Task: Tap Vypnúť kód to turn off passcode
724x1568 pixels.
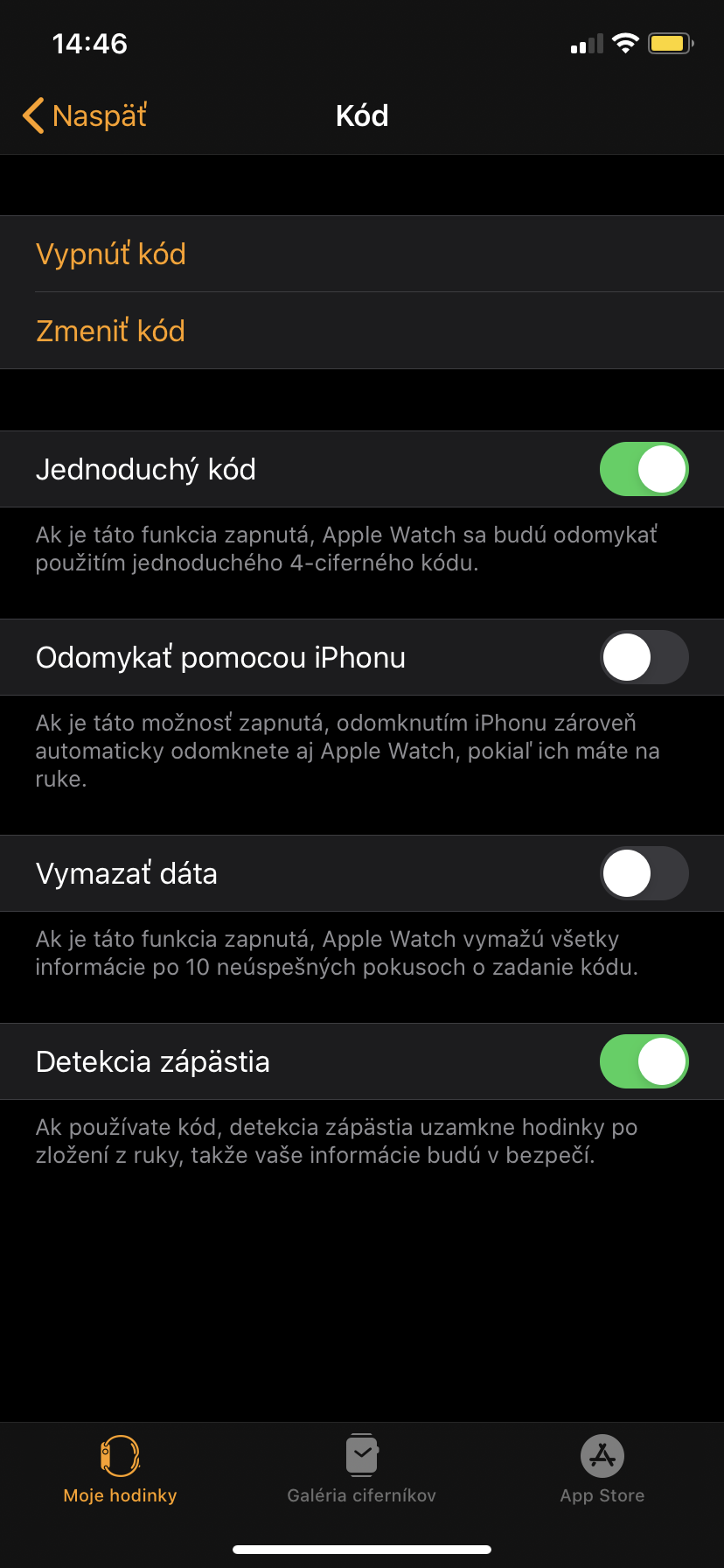Action: (111, 255)
